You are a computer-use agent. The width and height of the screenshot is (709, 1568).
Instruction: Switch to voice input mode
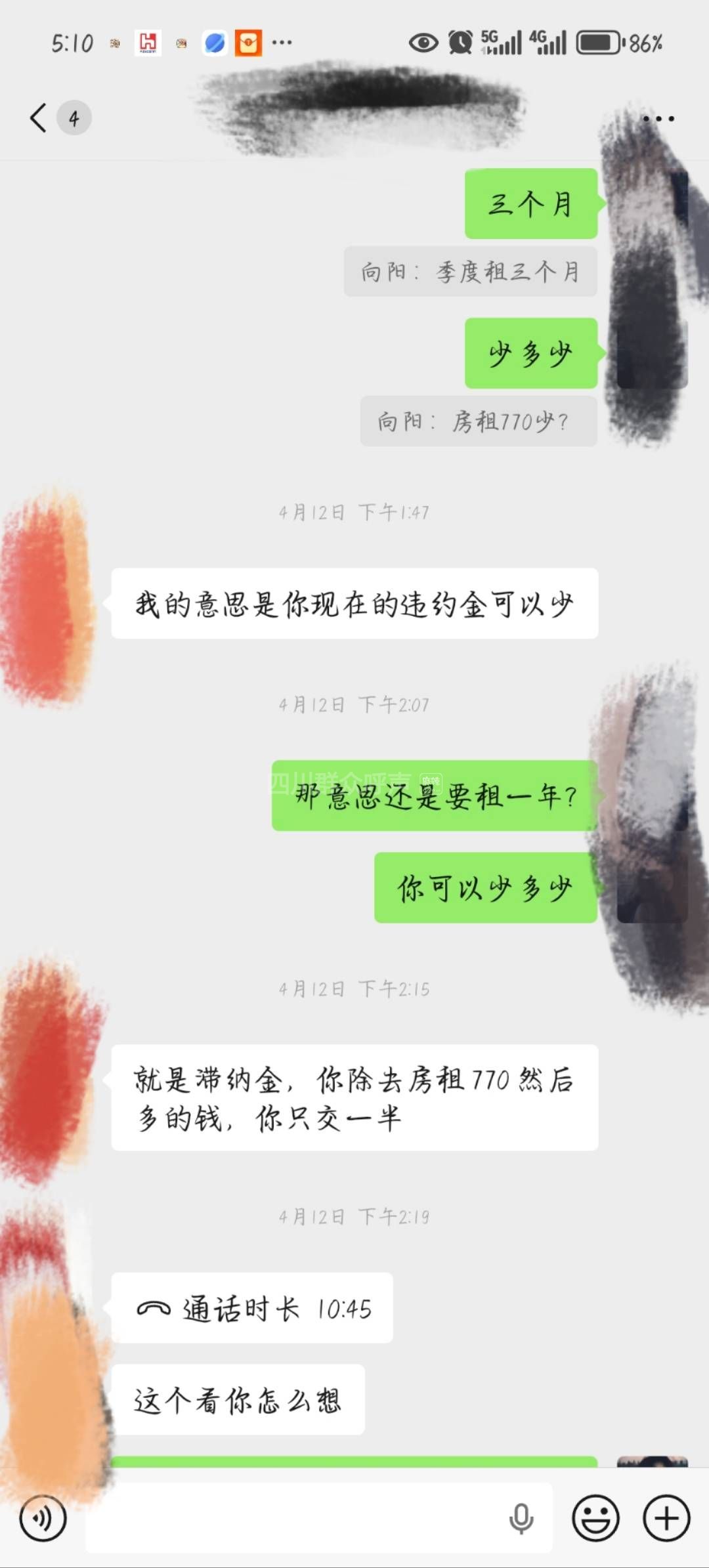(43, 1517)
